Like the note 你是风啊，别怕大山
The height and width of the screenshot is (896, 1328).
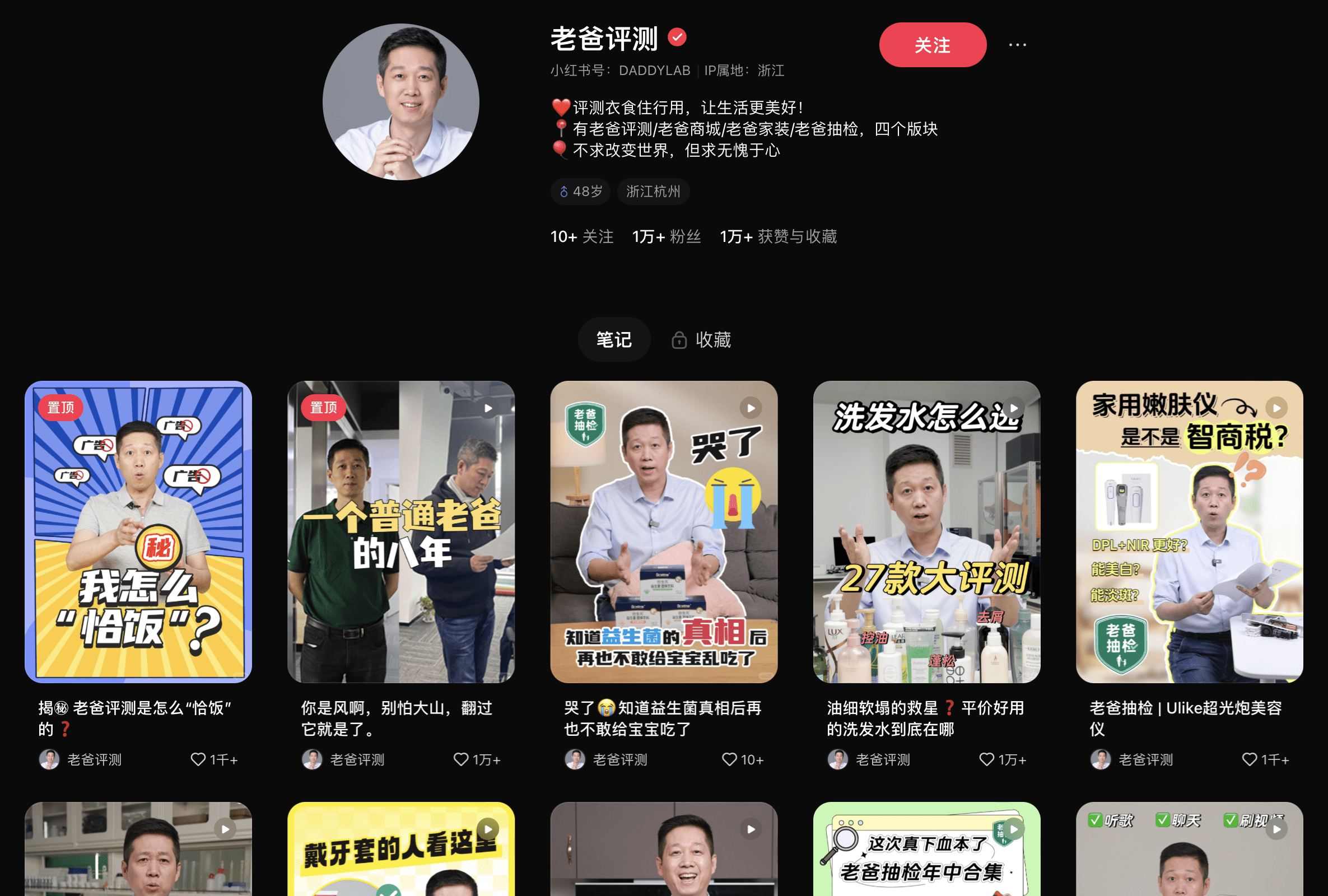tap(460, 759)
